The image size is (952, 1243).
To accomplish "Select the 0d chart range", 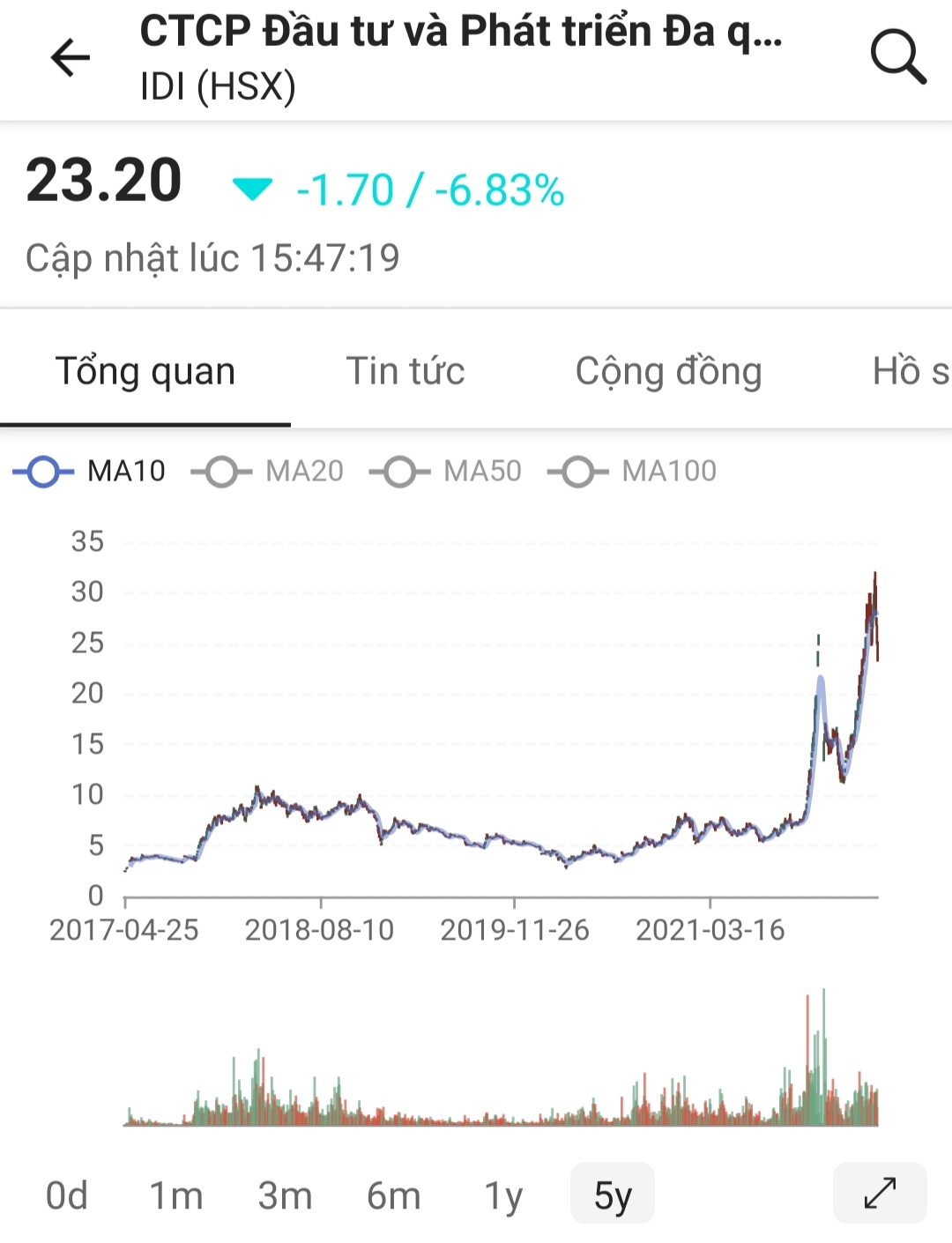I will pos(67,1195).
